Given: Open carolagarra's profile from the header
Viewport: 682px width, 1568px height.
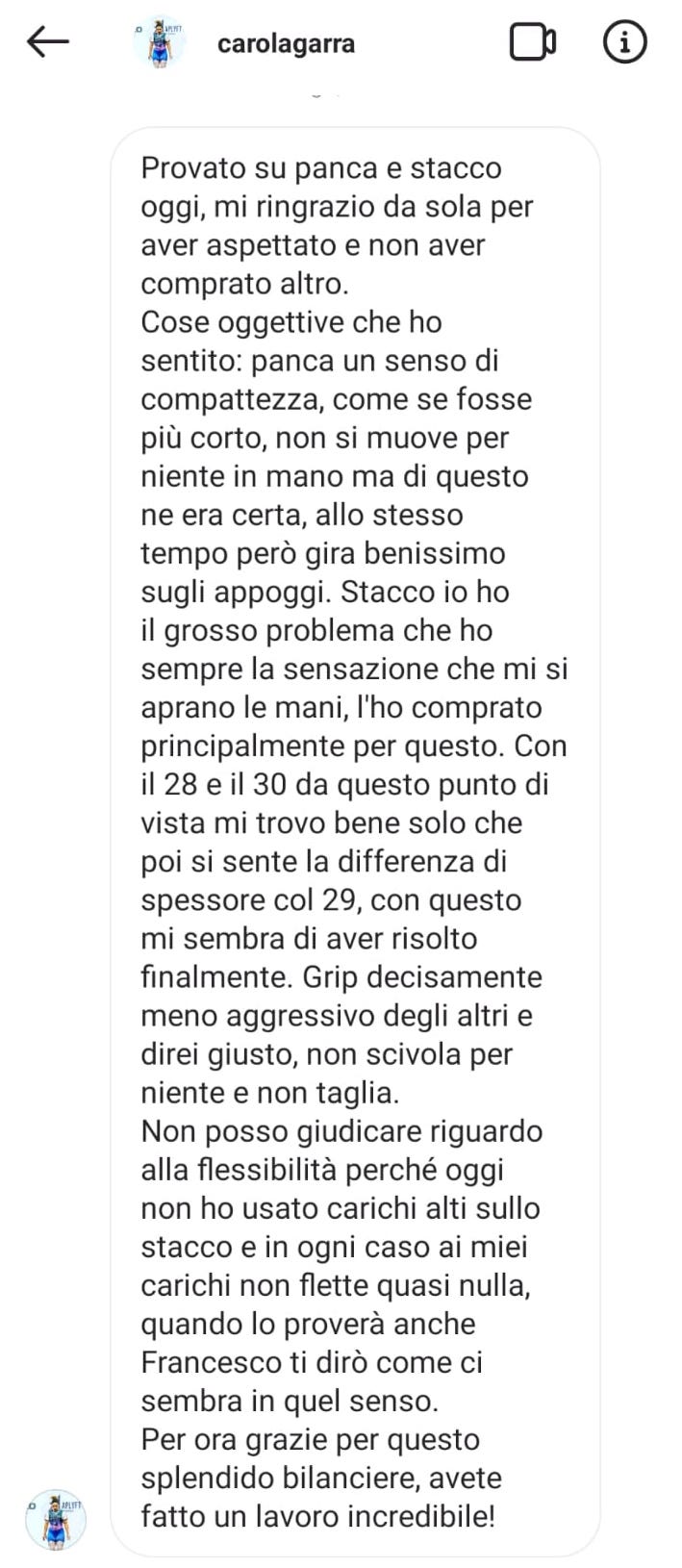Looking at the screenshot, I should [286, 43].
